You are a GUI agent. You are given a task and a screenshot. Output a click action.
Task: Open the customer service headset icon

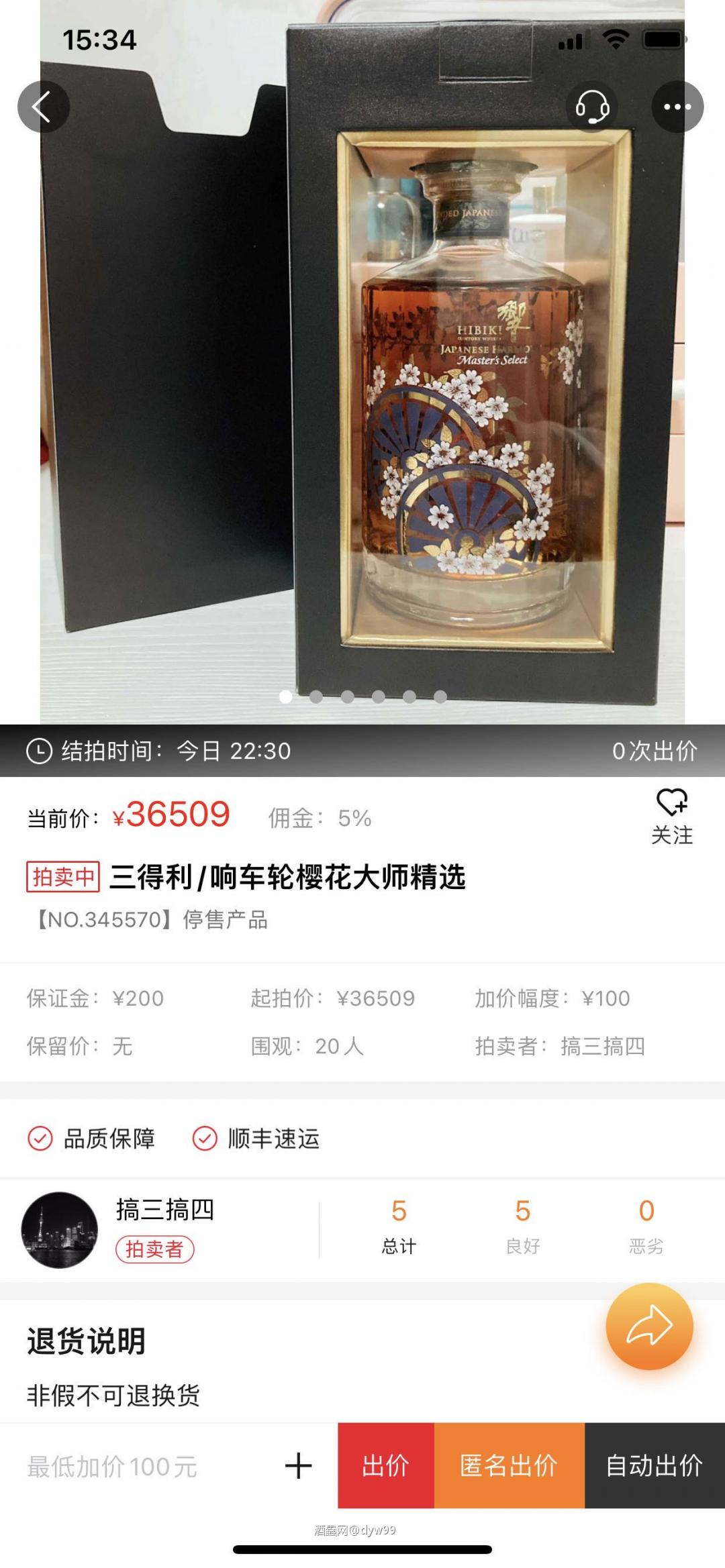pyautogui.click(x=593, y=106)
